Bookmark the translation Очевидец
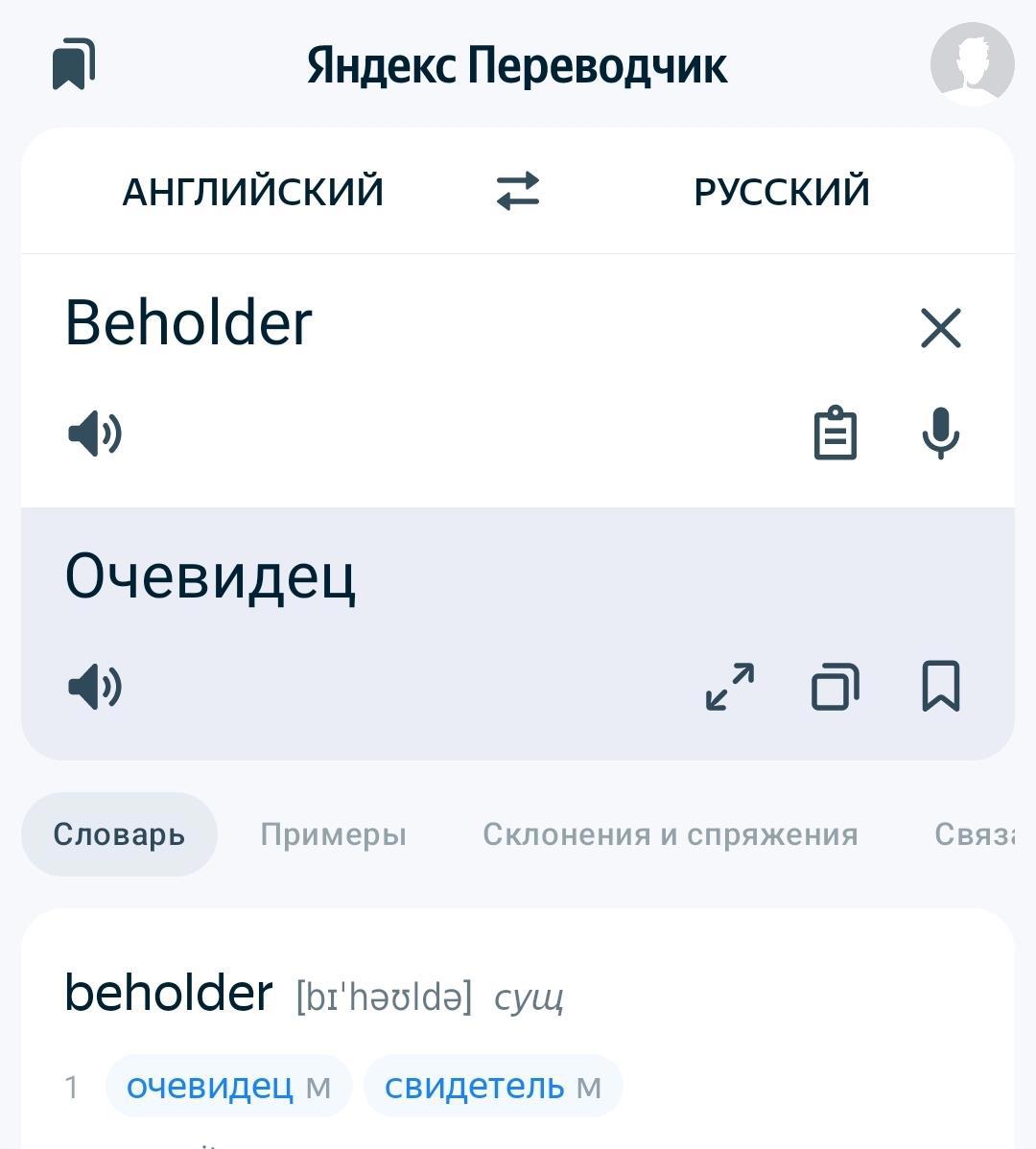Screen dimensions: 1036x1149 click(940, 687)
